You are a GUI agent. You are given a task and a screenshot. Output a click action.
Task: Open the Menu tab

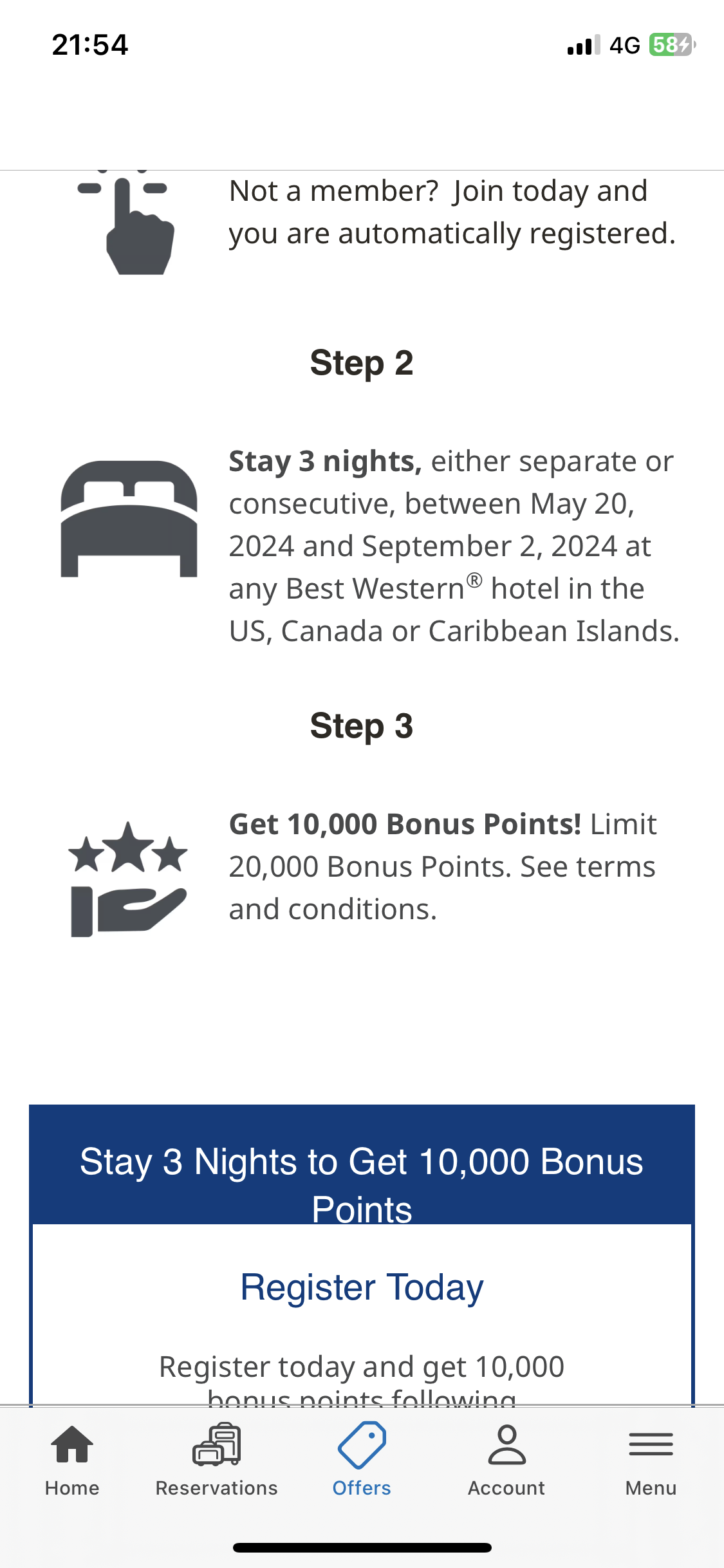click(x=651, y=1460)
